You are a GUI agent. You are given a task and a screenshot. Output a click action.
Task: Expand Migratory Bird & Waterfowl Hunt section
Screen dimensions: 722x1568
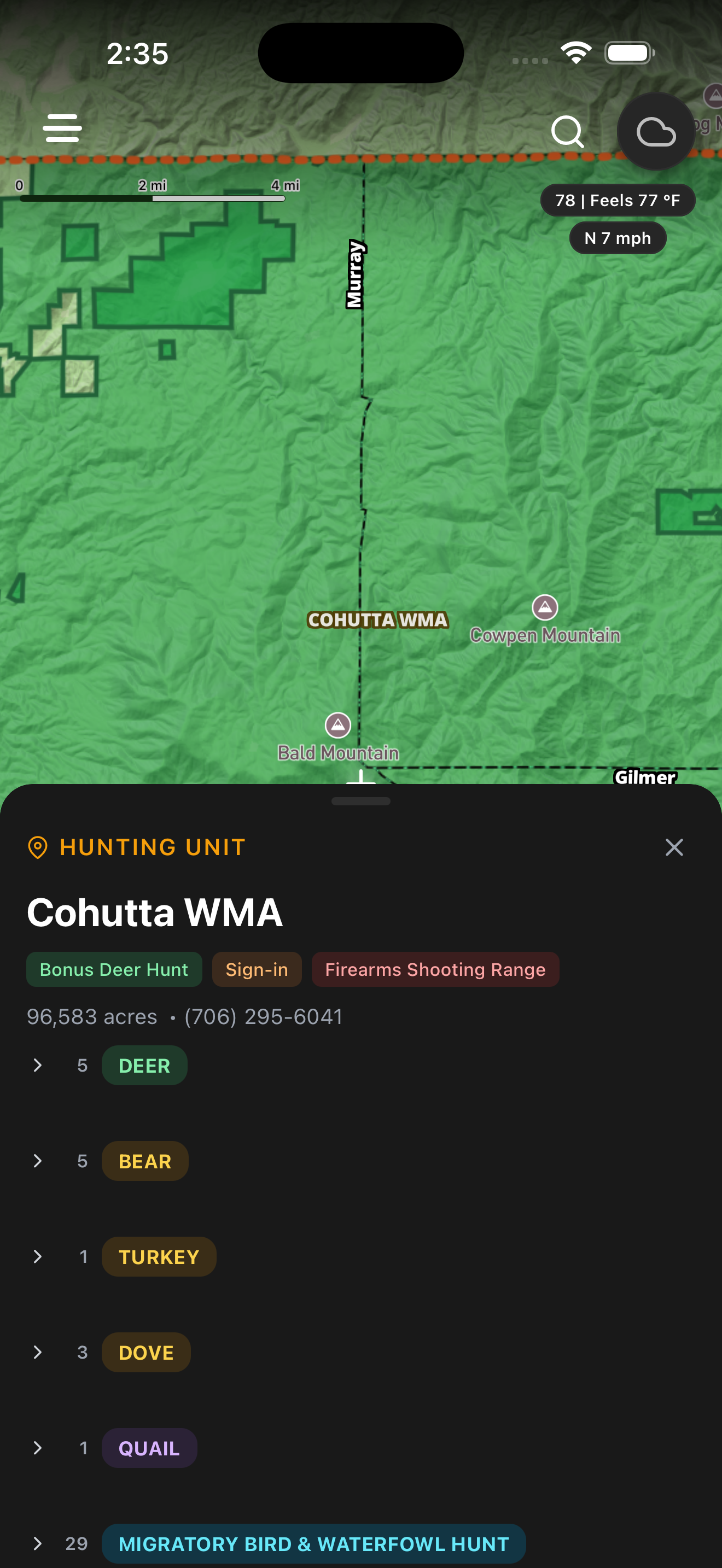pyautogui.click(x=38, y=1543)
